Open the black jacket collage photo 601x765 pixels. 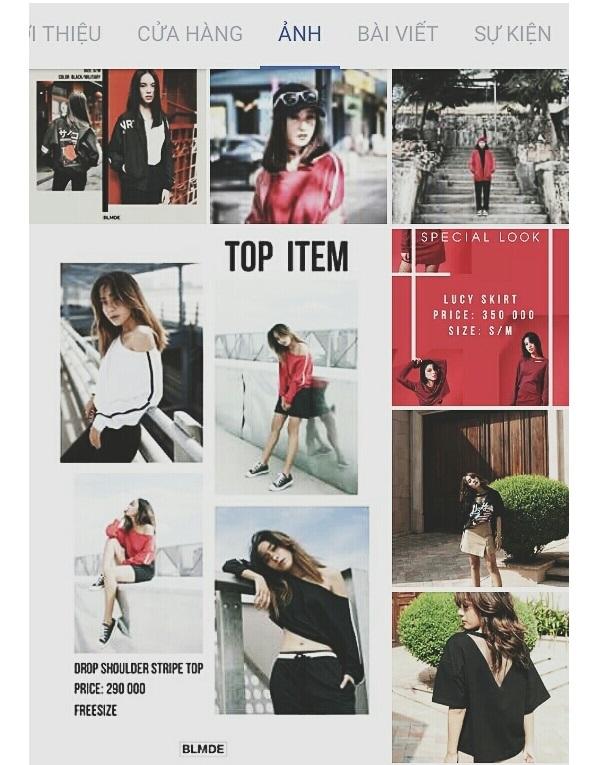(117, 146)
